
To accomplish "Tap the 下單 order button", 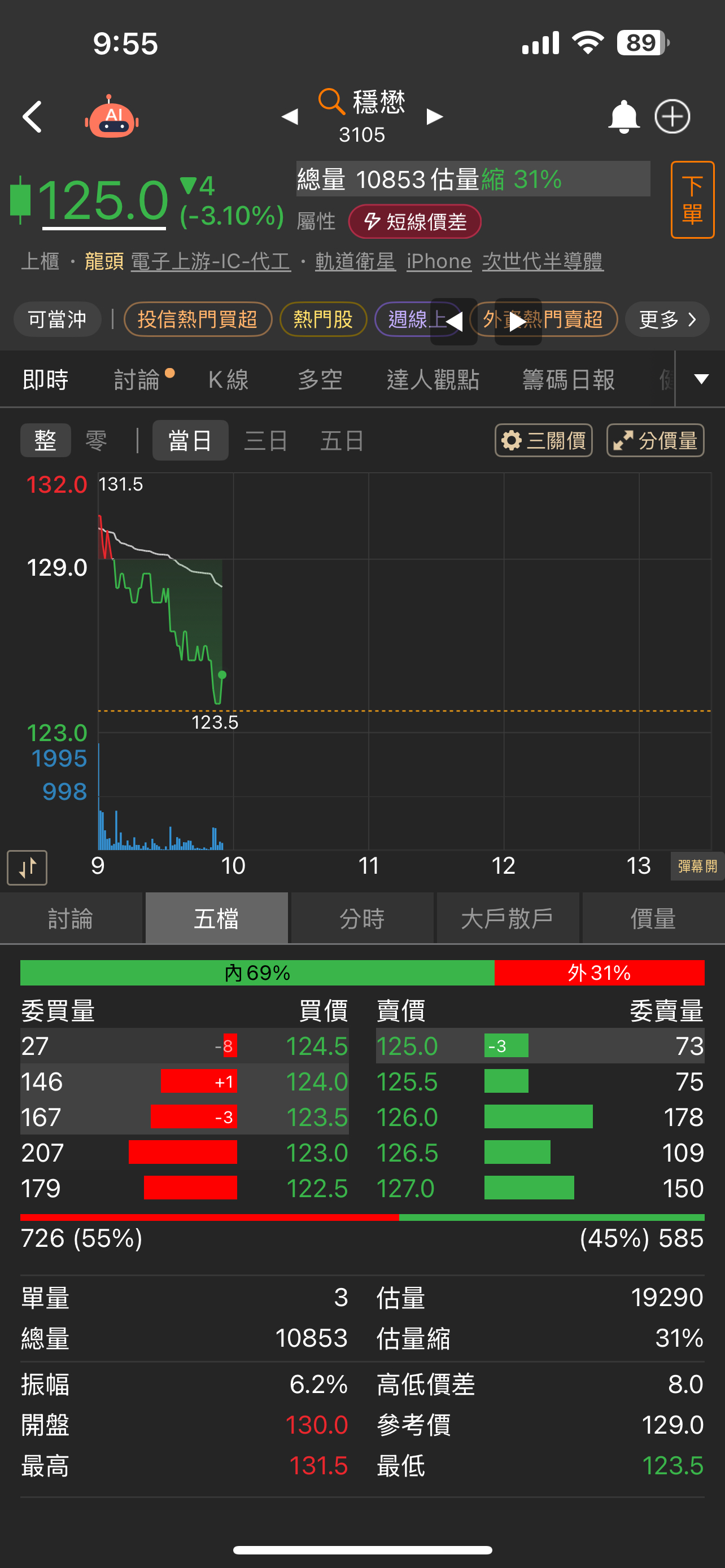I will coord(692,200).
